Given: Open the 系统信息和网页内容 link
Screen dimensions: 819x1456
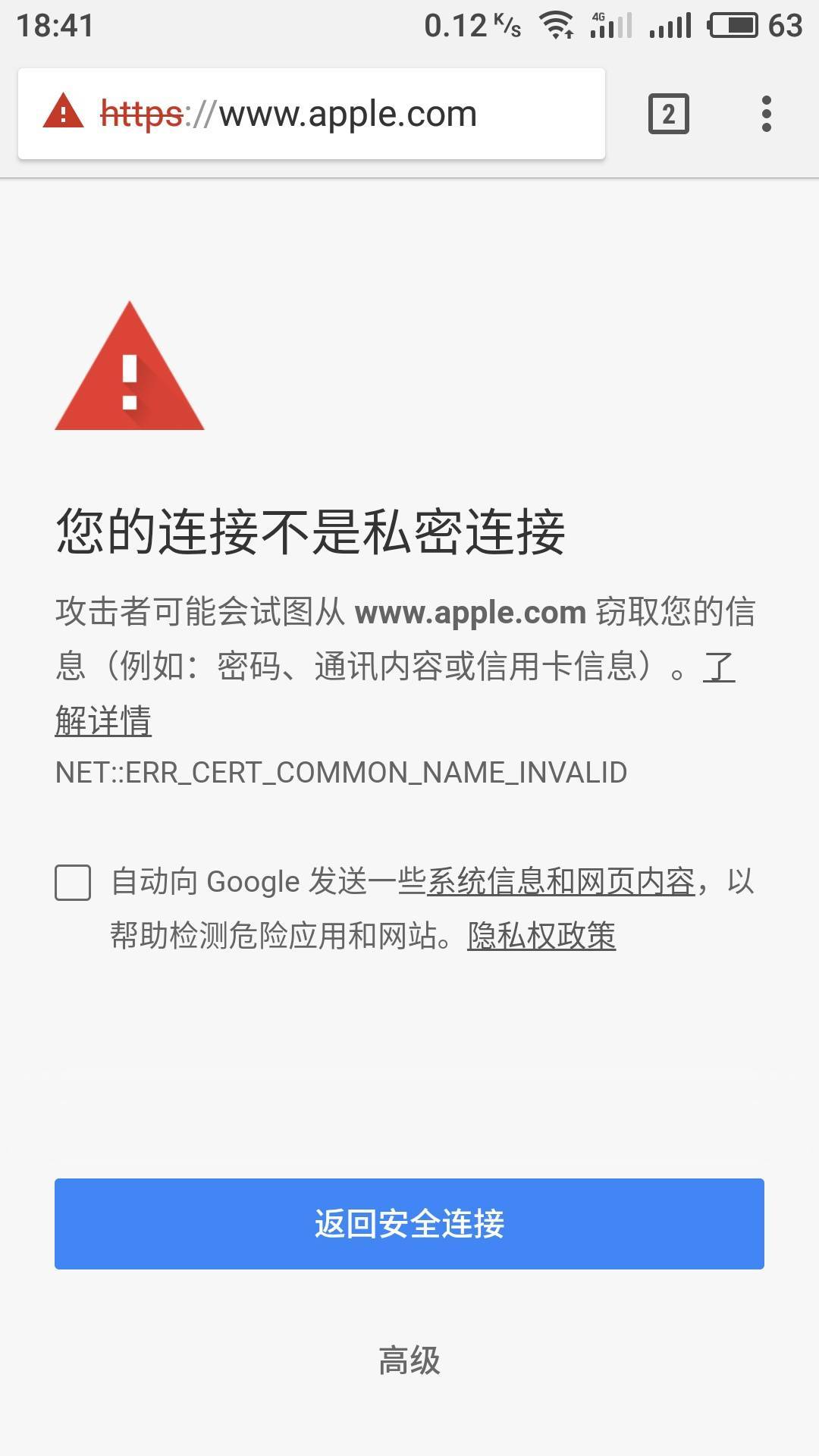Looking at the screenshot, I should tap(561, 881).
